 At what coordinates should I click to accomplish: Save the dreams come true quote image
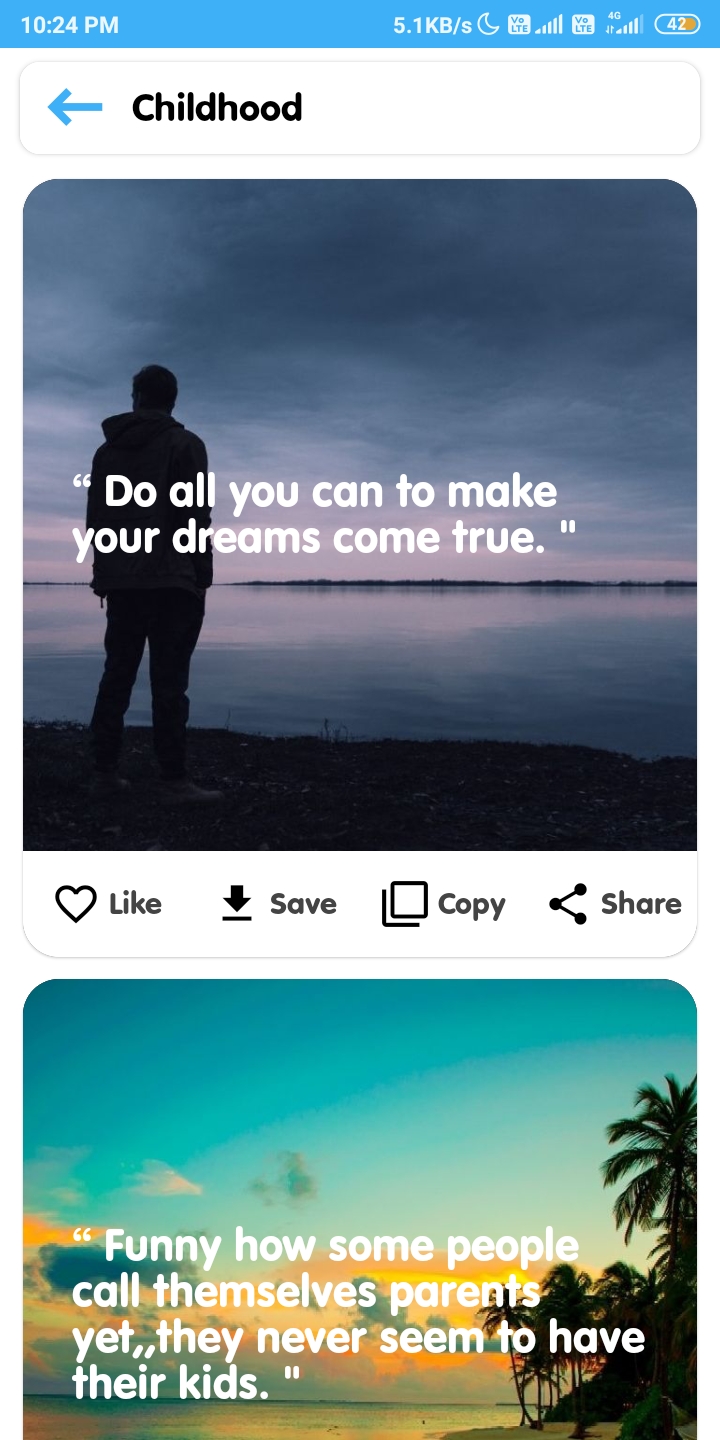pyautogui.click(x=278, y=904)
